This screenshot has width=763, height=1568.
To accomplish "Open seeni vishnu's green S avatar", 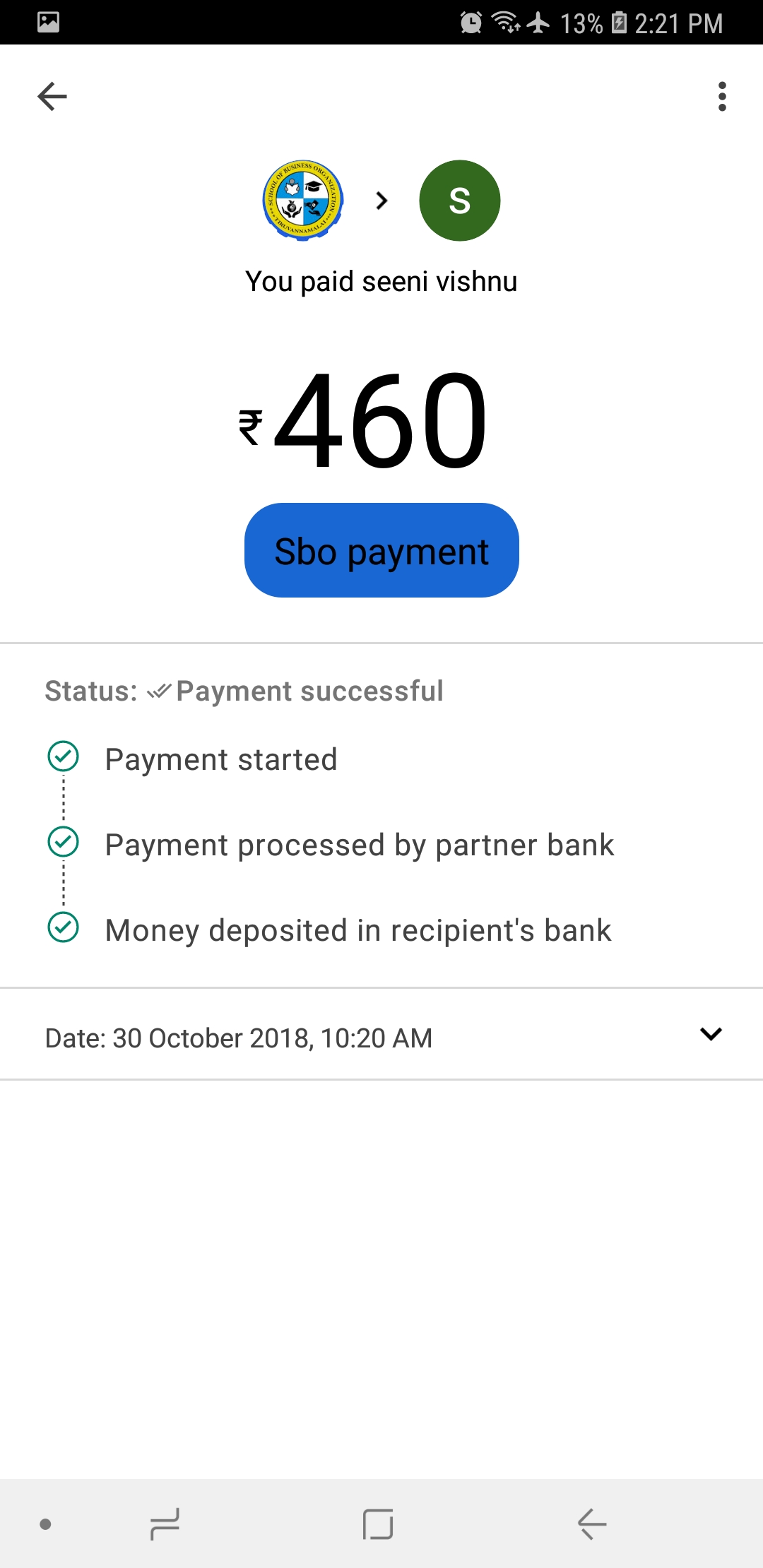I will [x=460, y=201].
